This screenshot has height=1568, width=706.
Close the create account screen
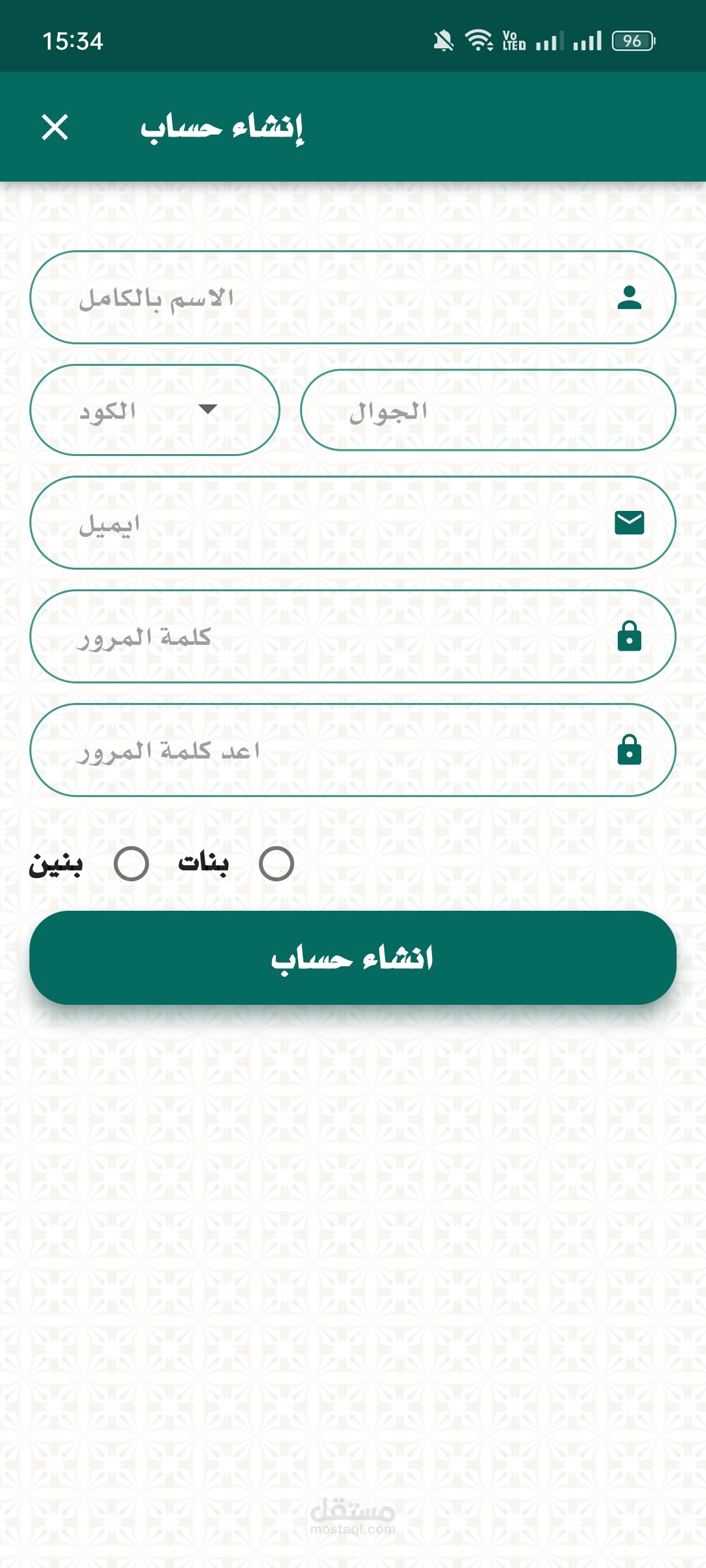55,127
